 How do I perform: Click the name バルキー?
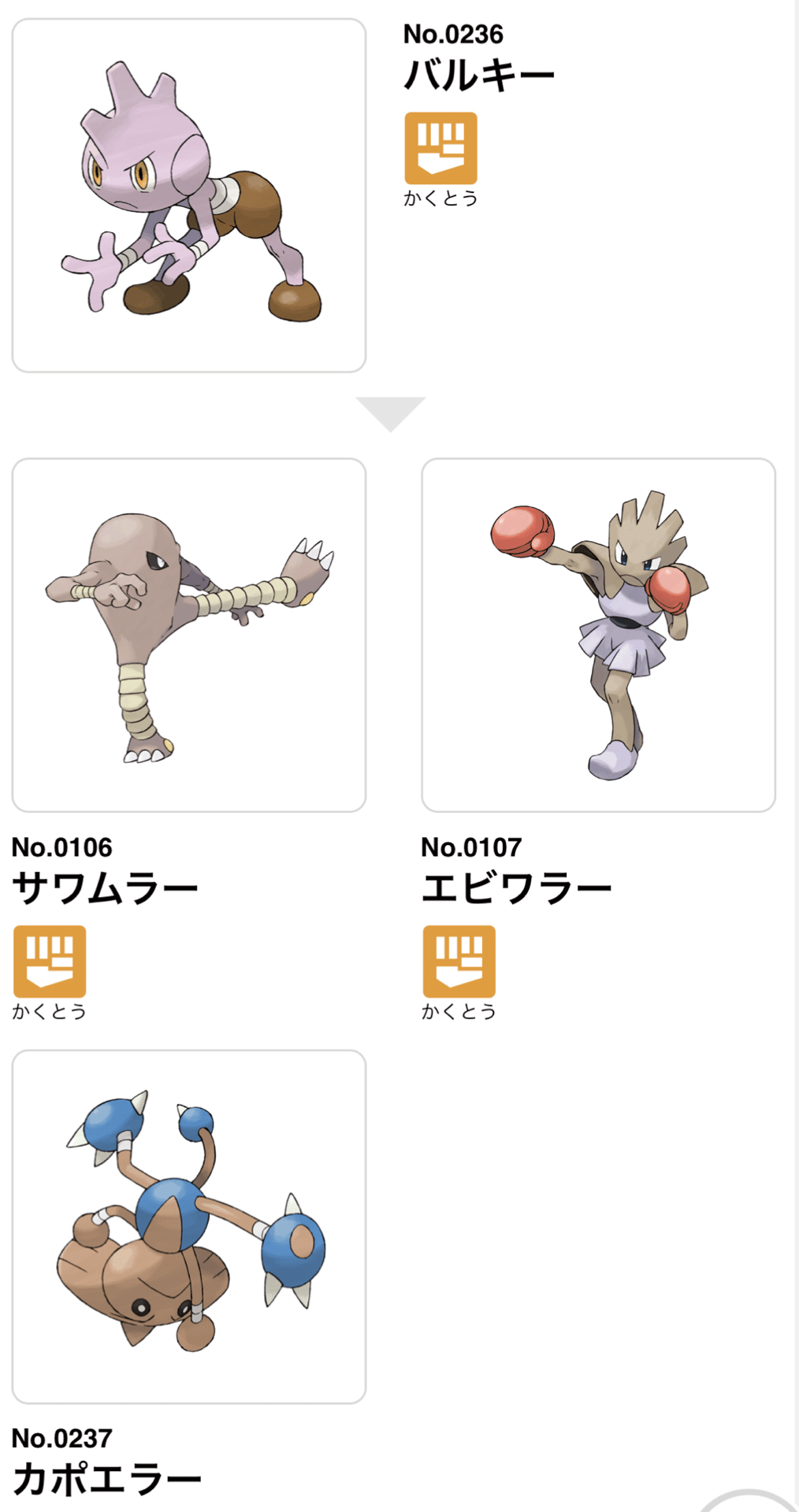pyautogui.click(x=480, y=71)
